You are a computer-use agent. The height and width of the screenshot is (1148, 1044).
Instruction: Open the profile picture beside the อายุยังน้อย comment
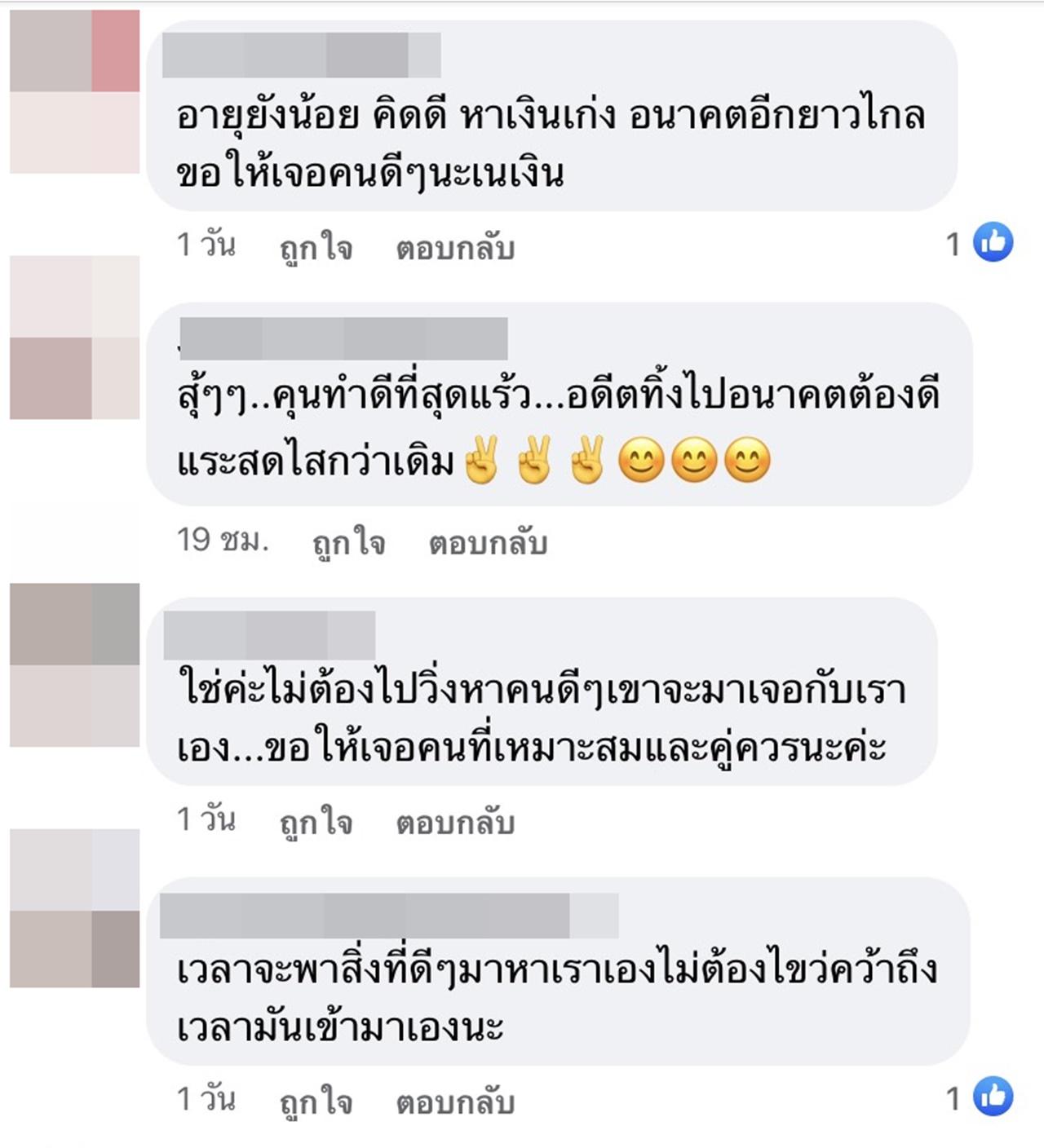[74, 91]
